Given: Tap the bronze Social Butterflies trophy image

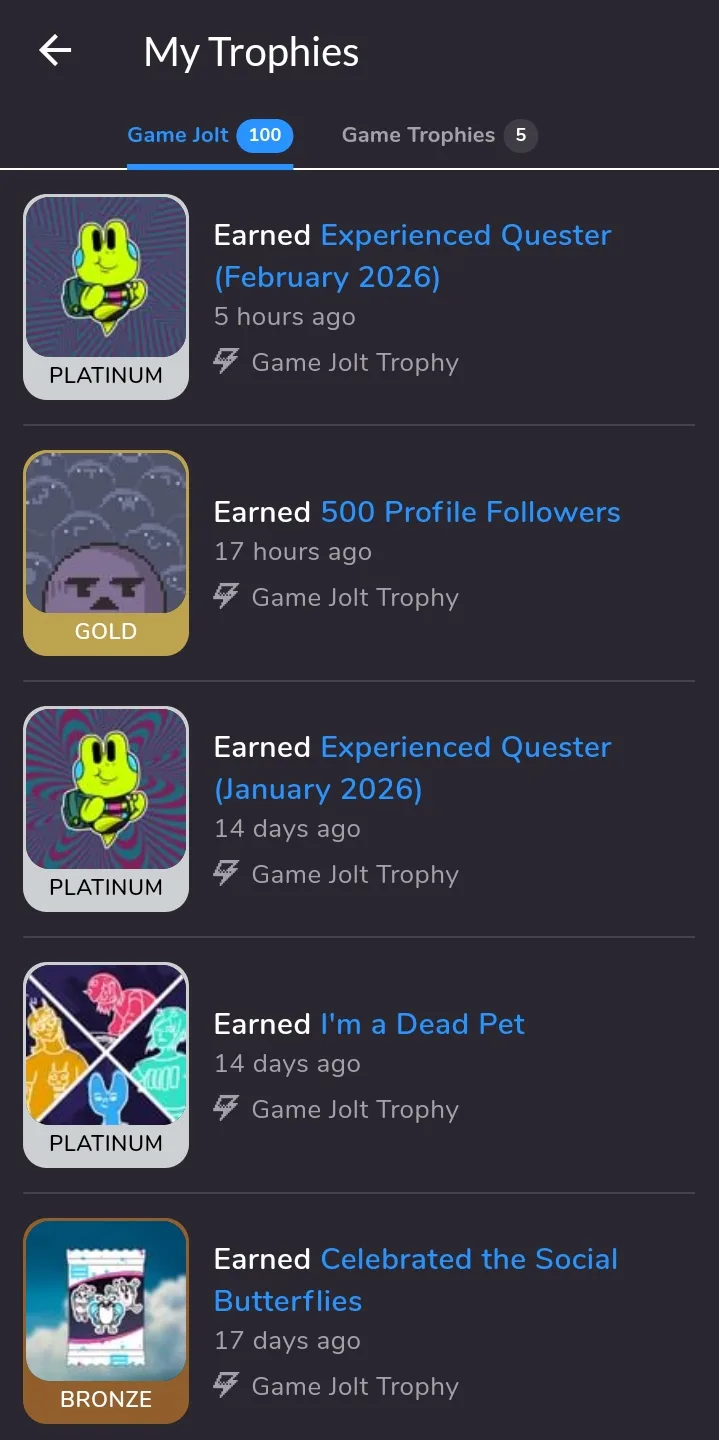Looking at the screenshot, I should pyautogui.click(x=106, y=1321).
